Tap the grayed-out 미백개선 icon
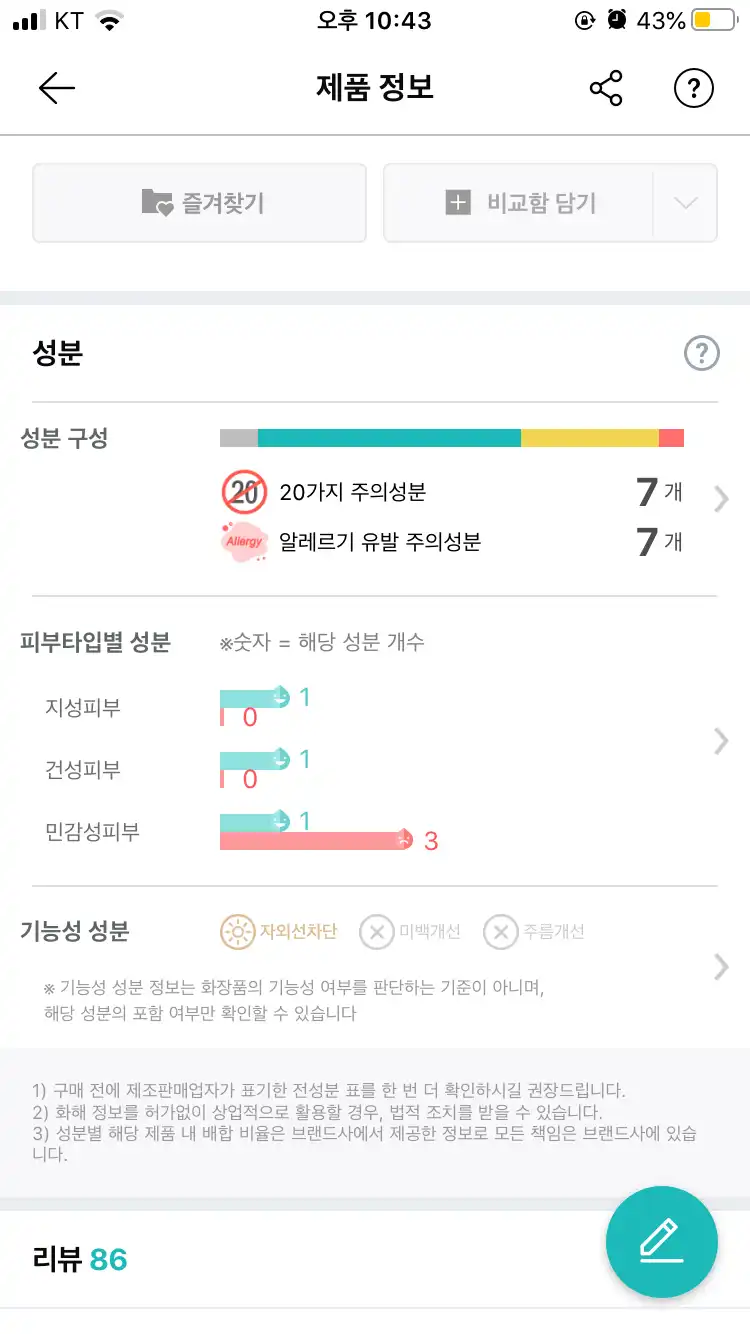 pos(377,932)
